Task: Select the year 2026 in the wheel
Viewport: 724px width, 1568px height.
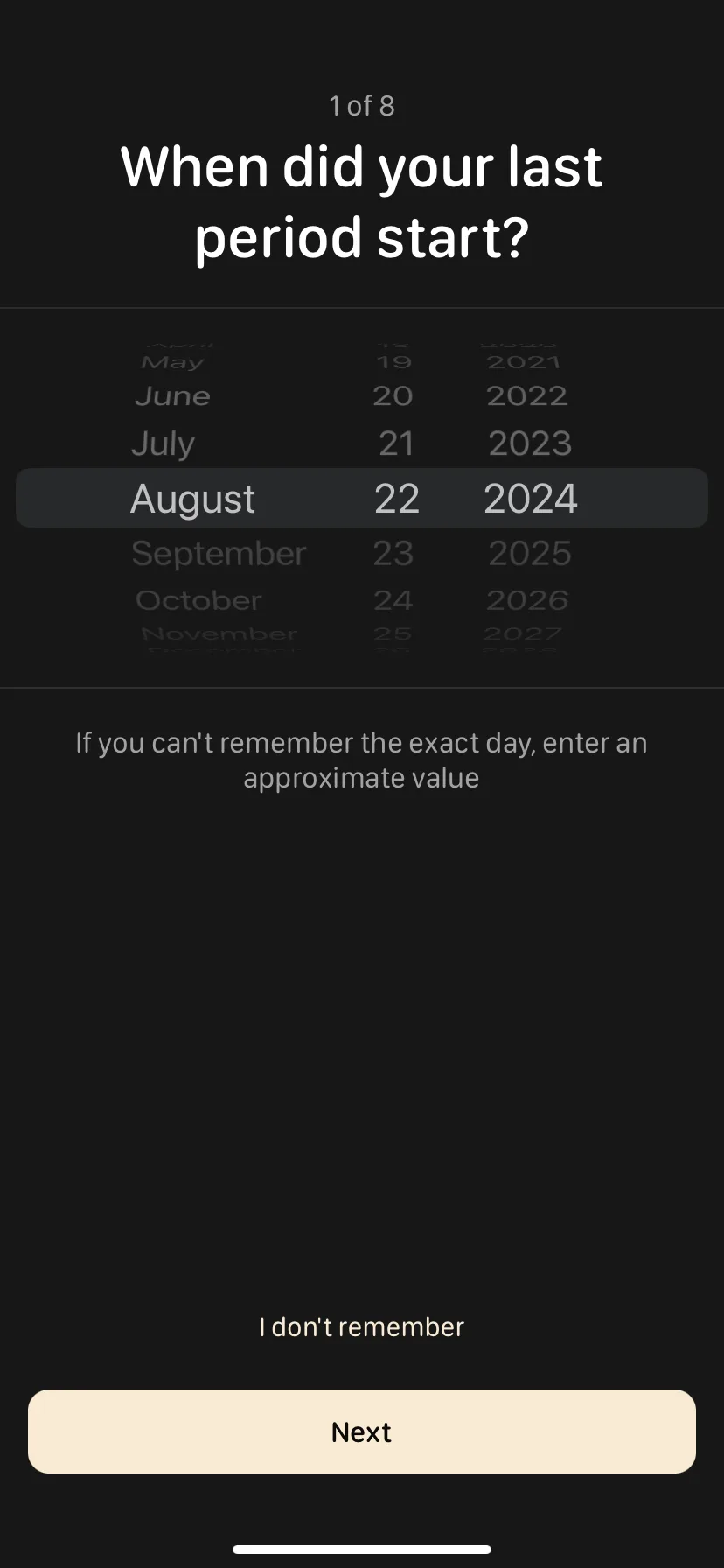Action: pyautogui.click(x=526, y=600)
